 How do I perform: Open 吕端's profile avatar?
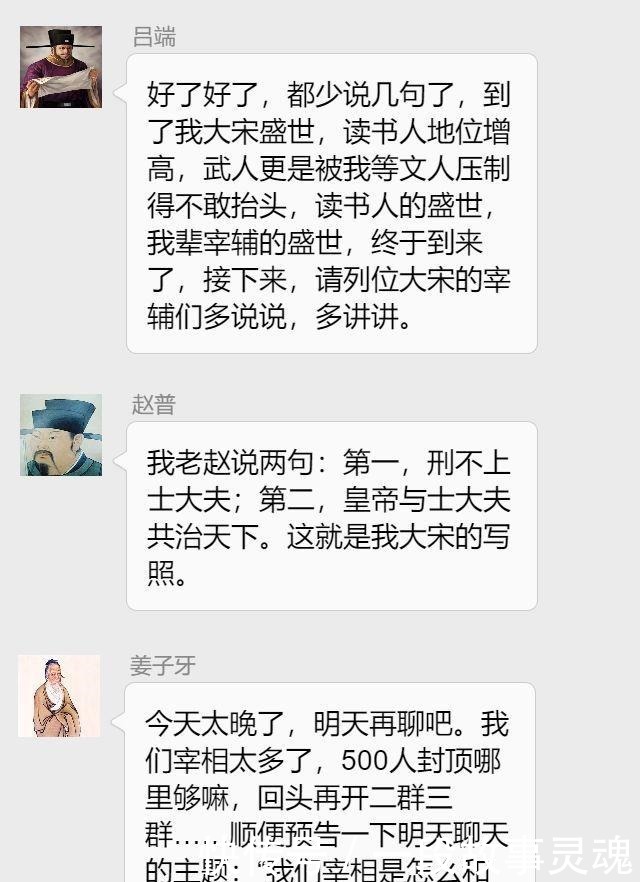(60, 67)
